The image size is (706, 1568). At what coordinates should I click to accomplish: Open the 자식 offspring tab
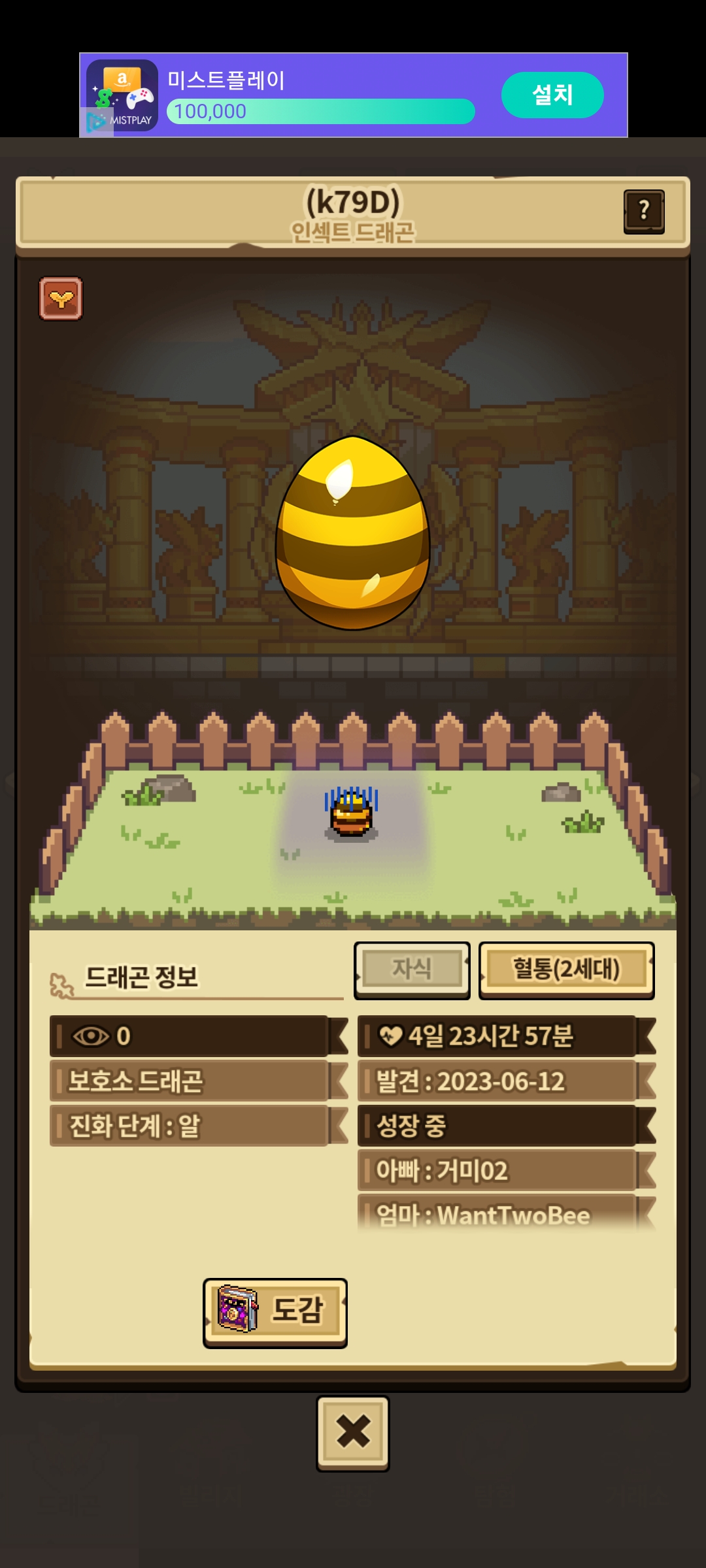[412, 970]
